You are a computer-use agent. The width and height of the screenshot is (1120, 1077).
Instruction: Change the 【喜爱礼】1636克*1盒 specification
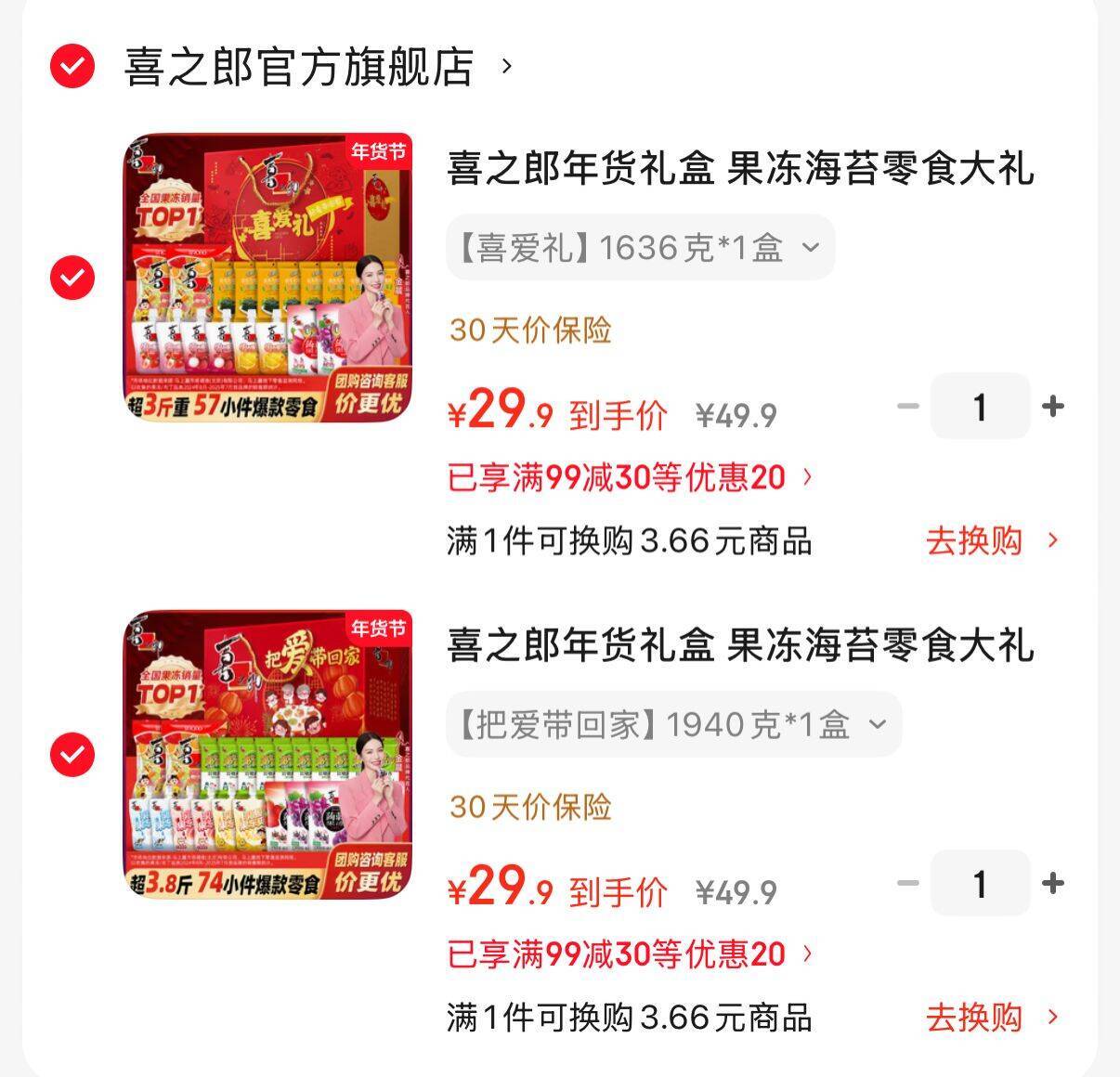(x=640, y=248)
